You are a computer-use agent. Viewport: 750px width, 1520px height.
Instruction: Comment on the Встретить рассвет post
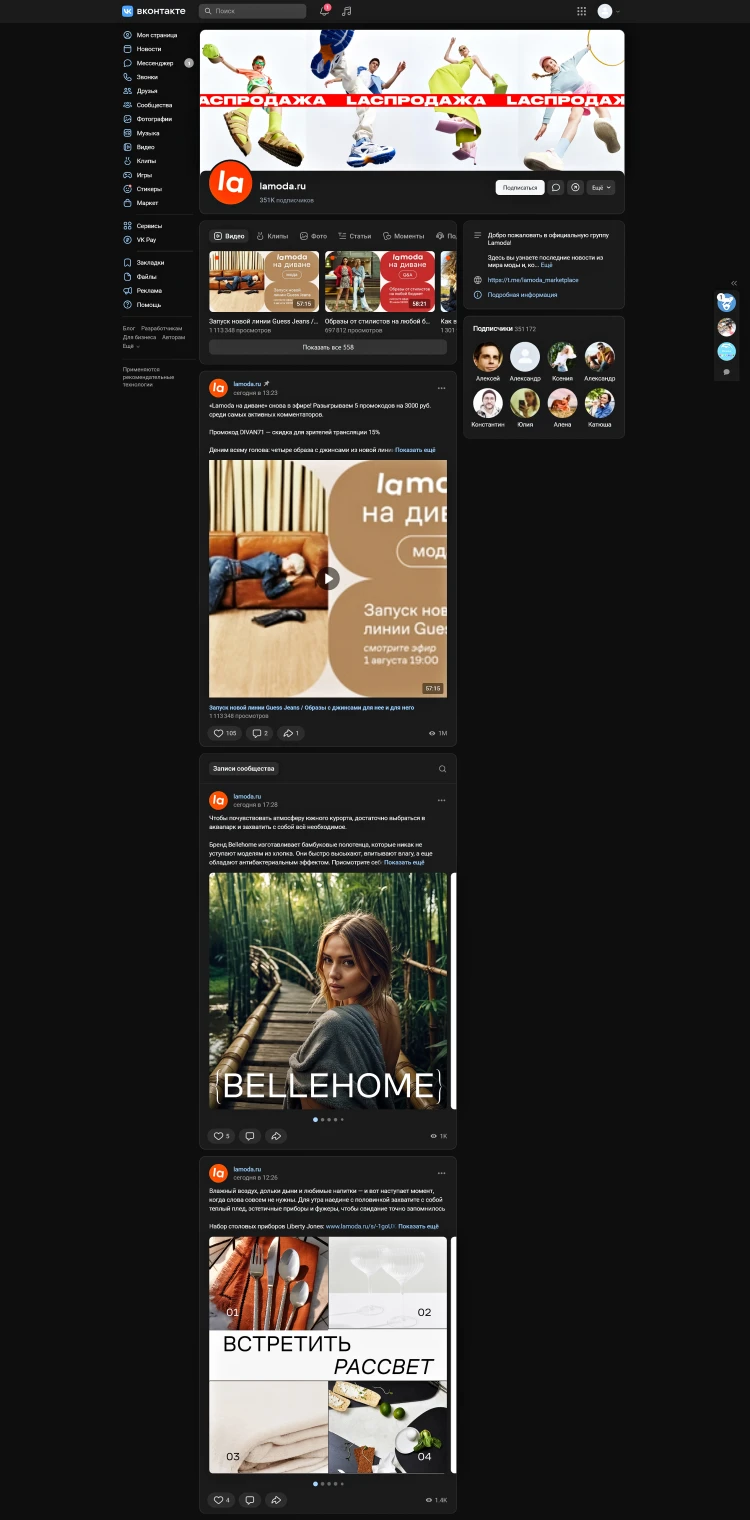[x=250, y=1500]
